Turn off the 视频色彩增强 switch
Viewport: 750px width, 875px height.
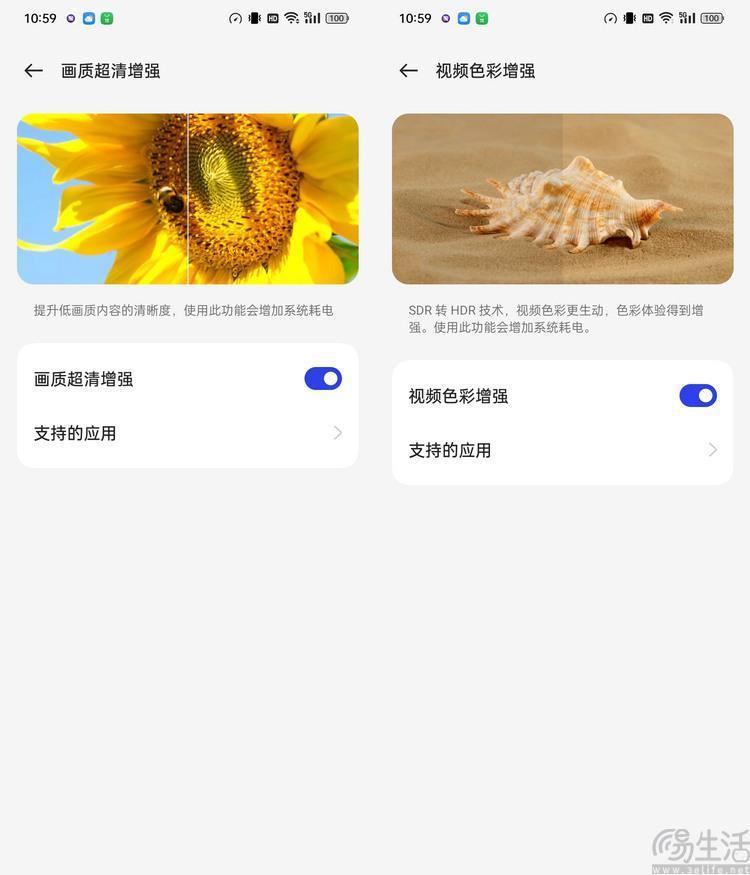pos(697,394)
